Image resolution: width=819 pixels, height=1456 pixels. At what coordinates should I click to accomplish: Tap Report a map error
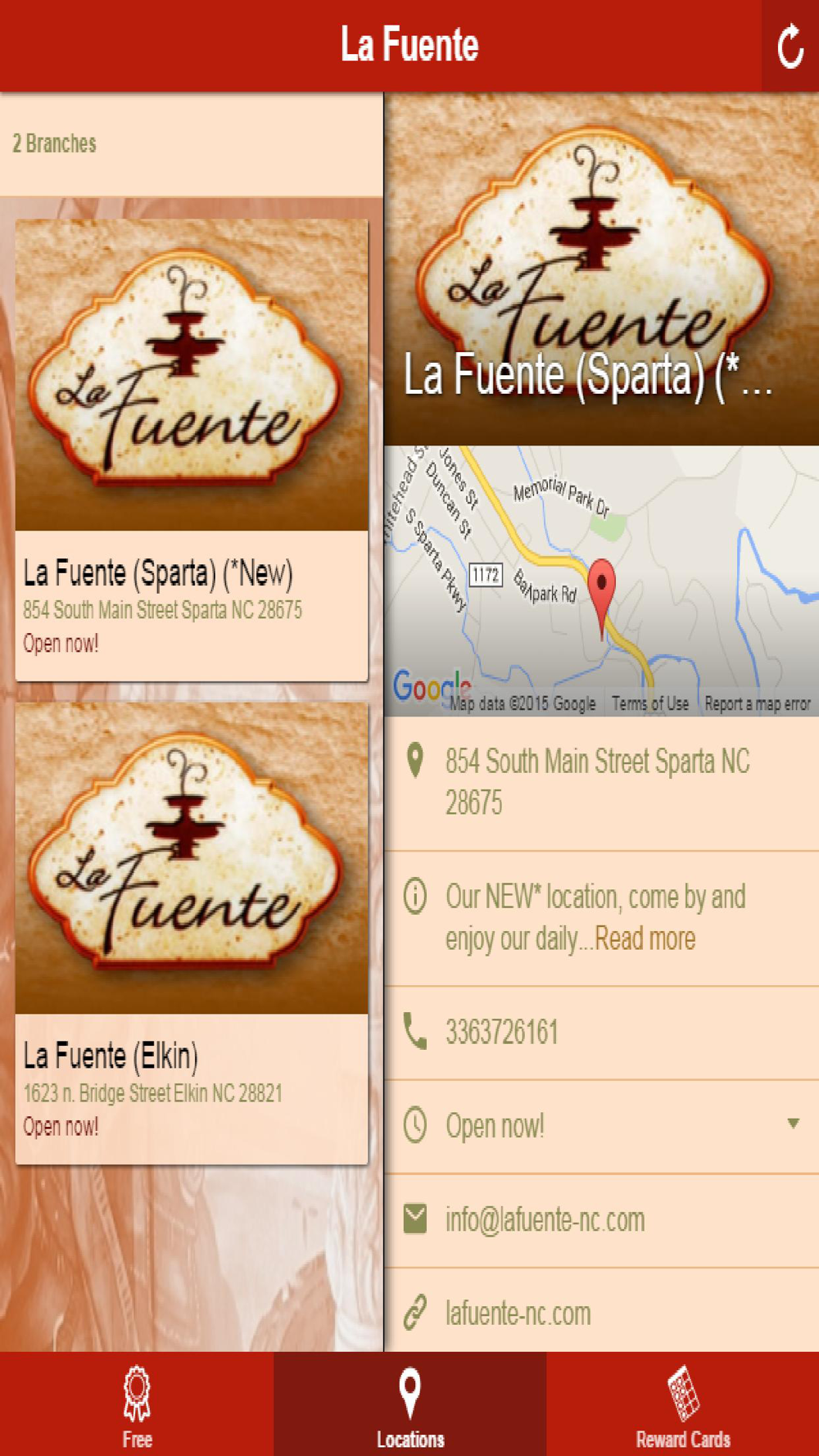pos(758,703)
